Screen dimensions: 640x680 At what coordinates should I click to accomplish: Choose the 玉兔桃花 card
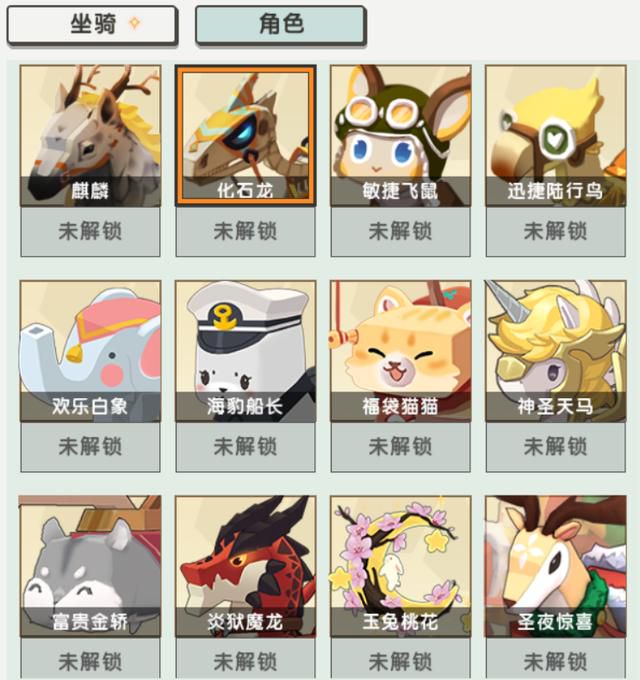pos(400,565)
